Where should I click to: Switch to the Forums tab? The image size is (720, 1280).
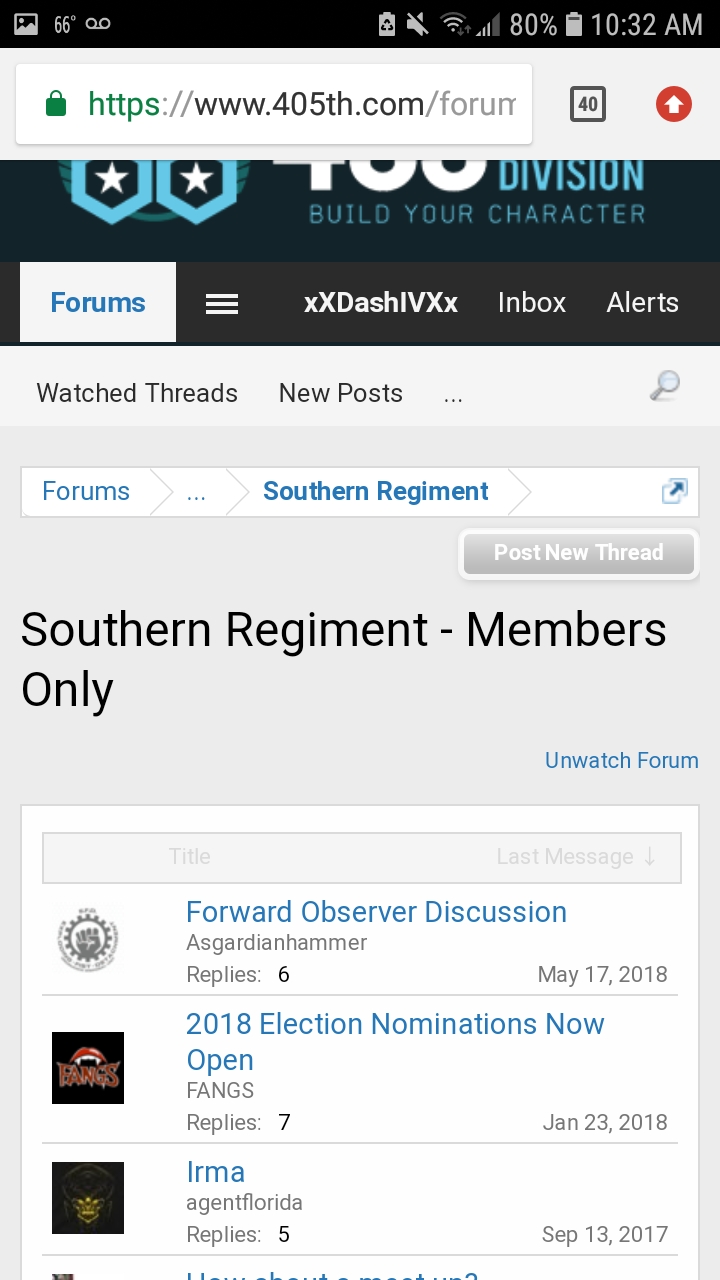pyautogui.click(x=98, y=302)
